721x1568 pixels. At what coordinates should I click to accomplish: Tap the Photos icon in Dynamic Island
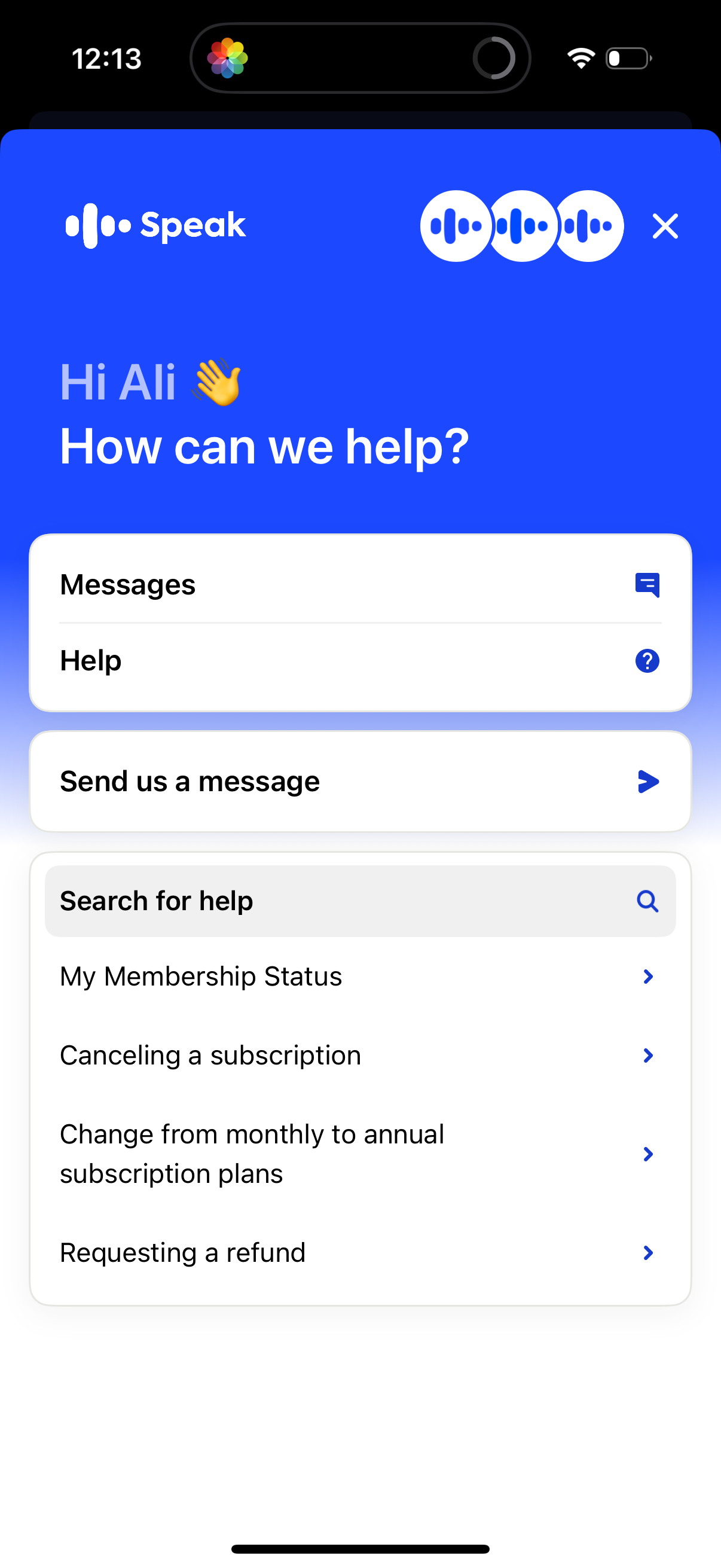[228, 57]
